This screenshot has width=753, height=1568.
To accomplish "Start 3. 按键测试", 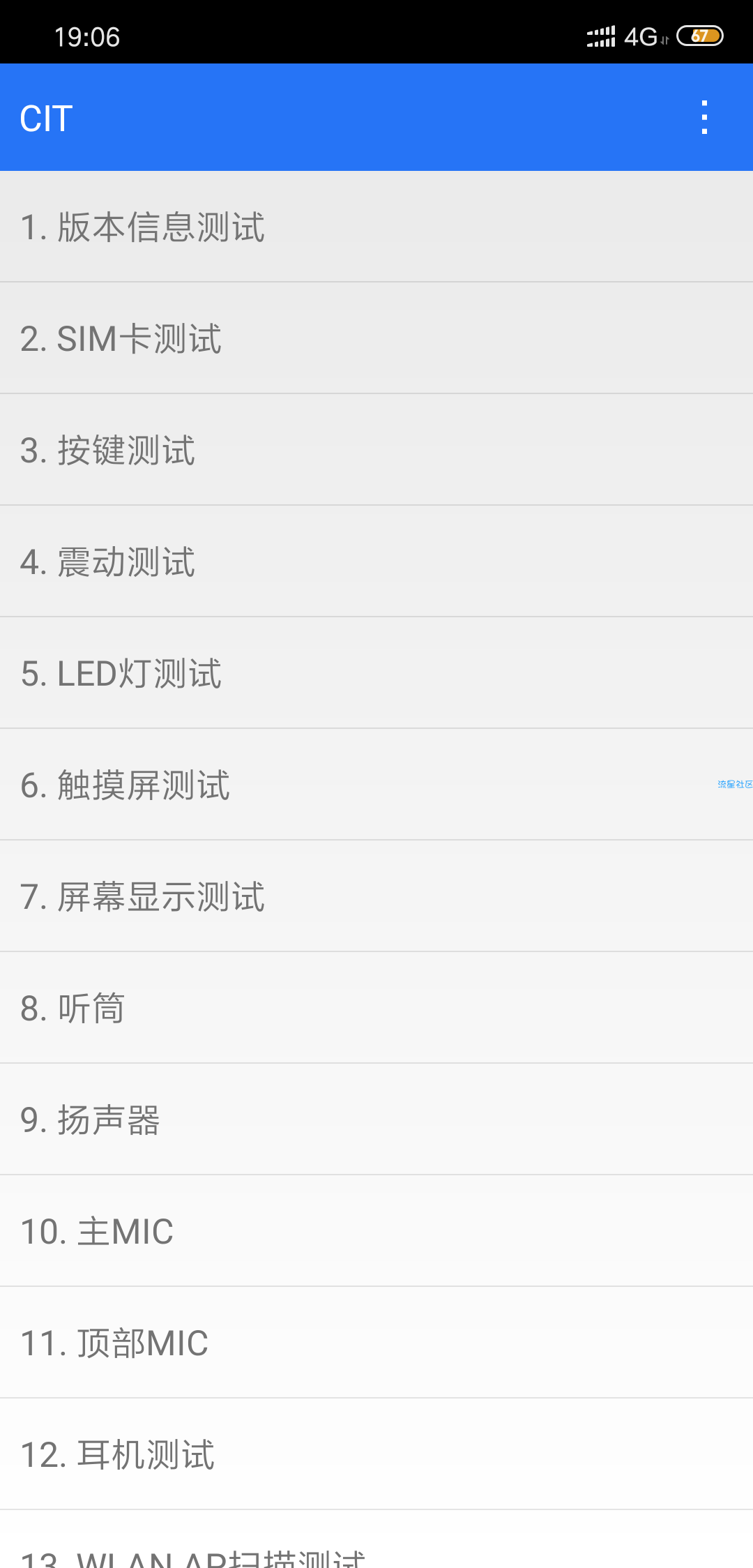I will pos(376,450).
